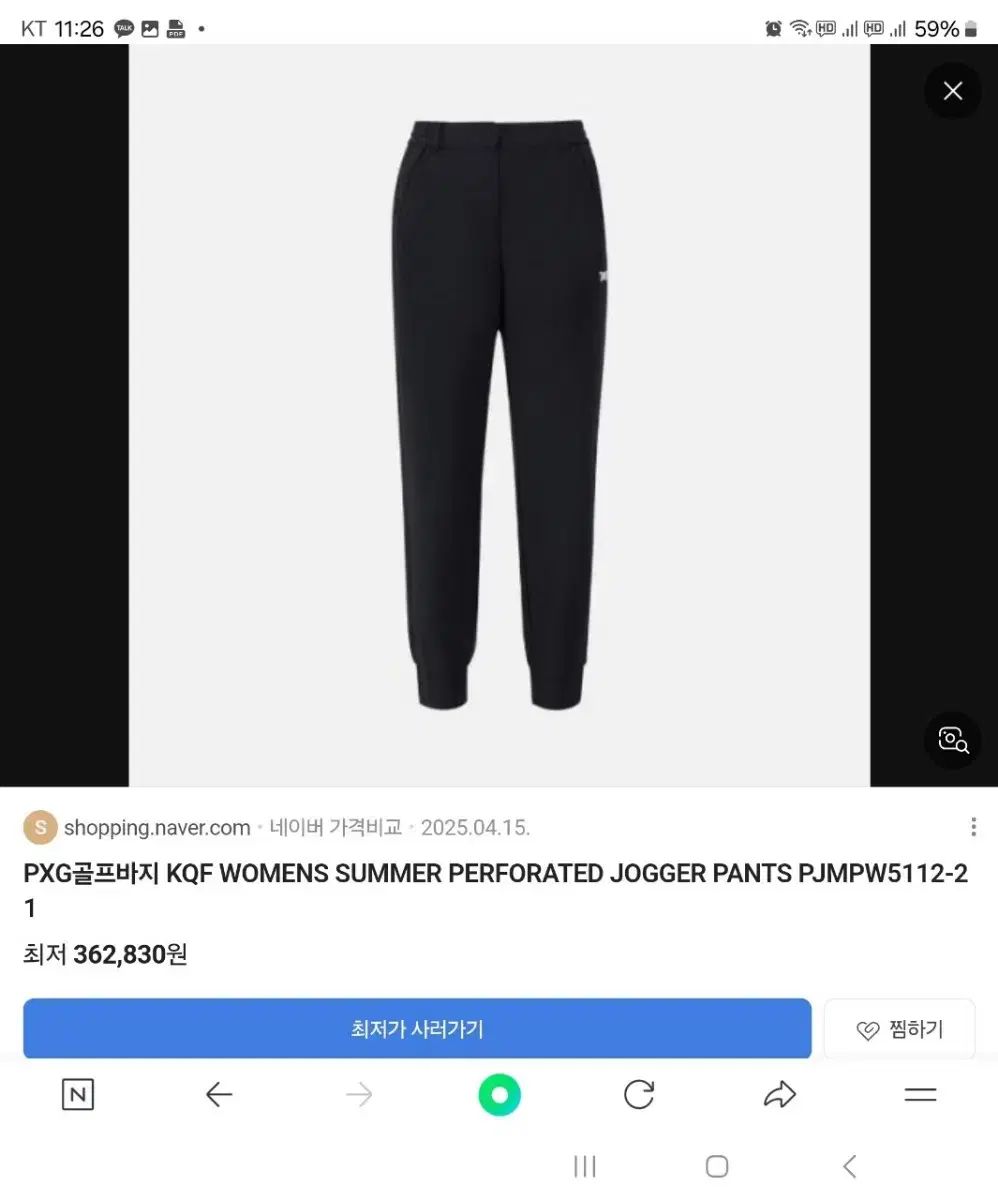Go back to the previous page

[218, 1095]
